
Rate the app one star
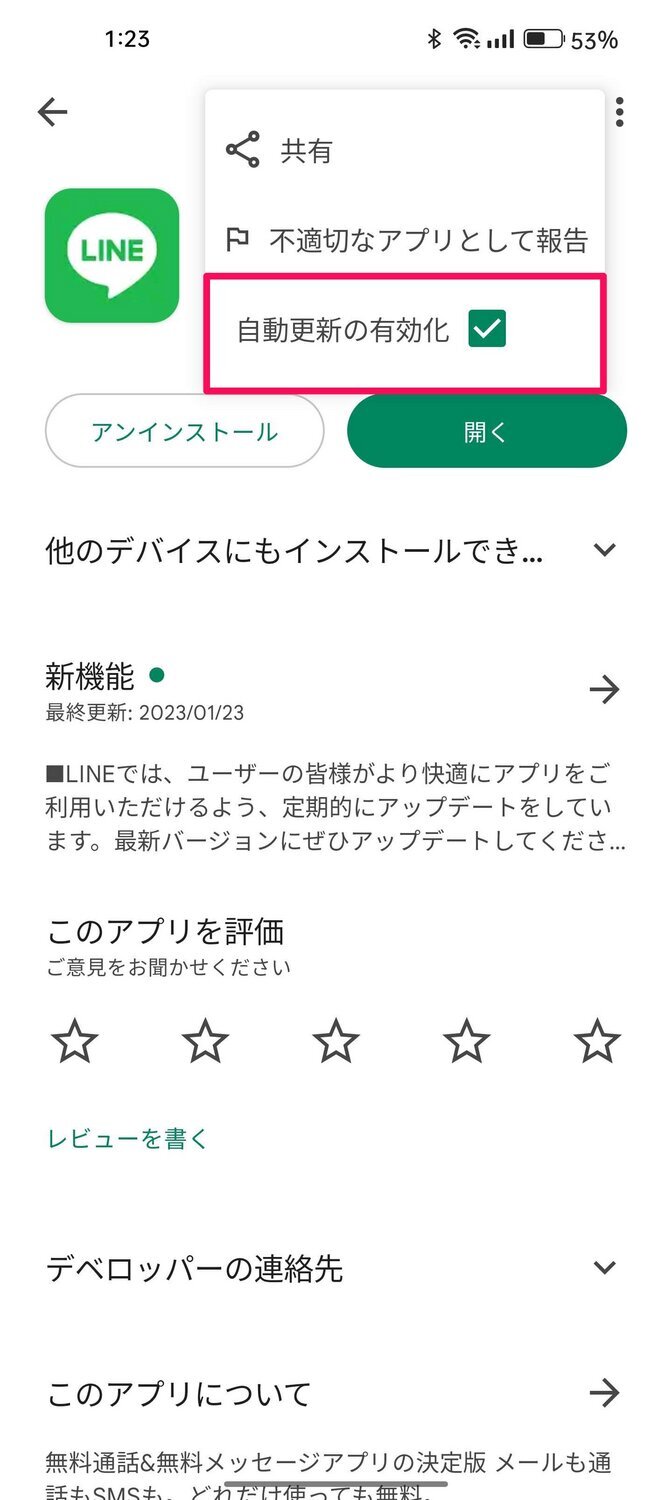click(x=75, y=1042)
